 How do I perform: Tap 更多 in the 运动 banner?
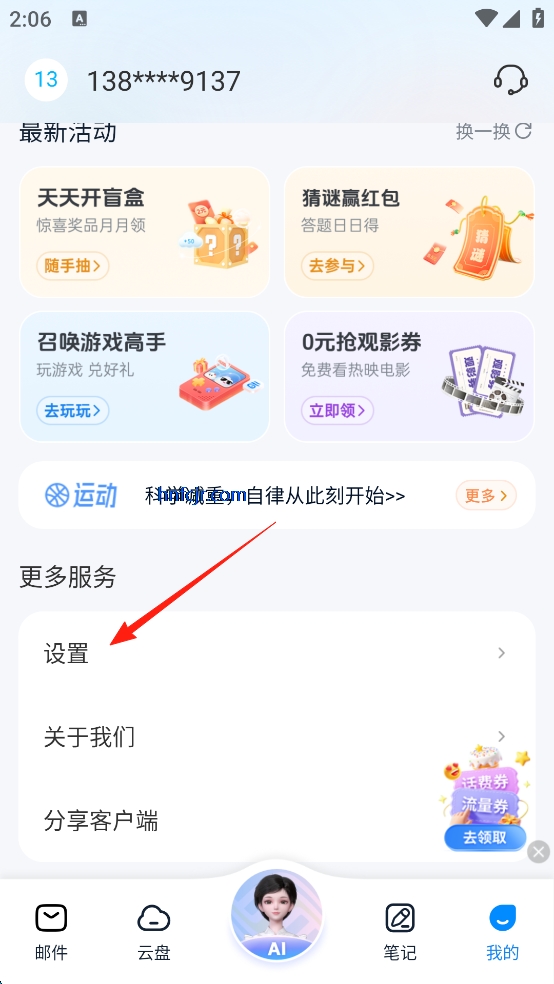[x=486, y=496]
